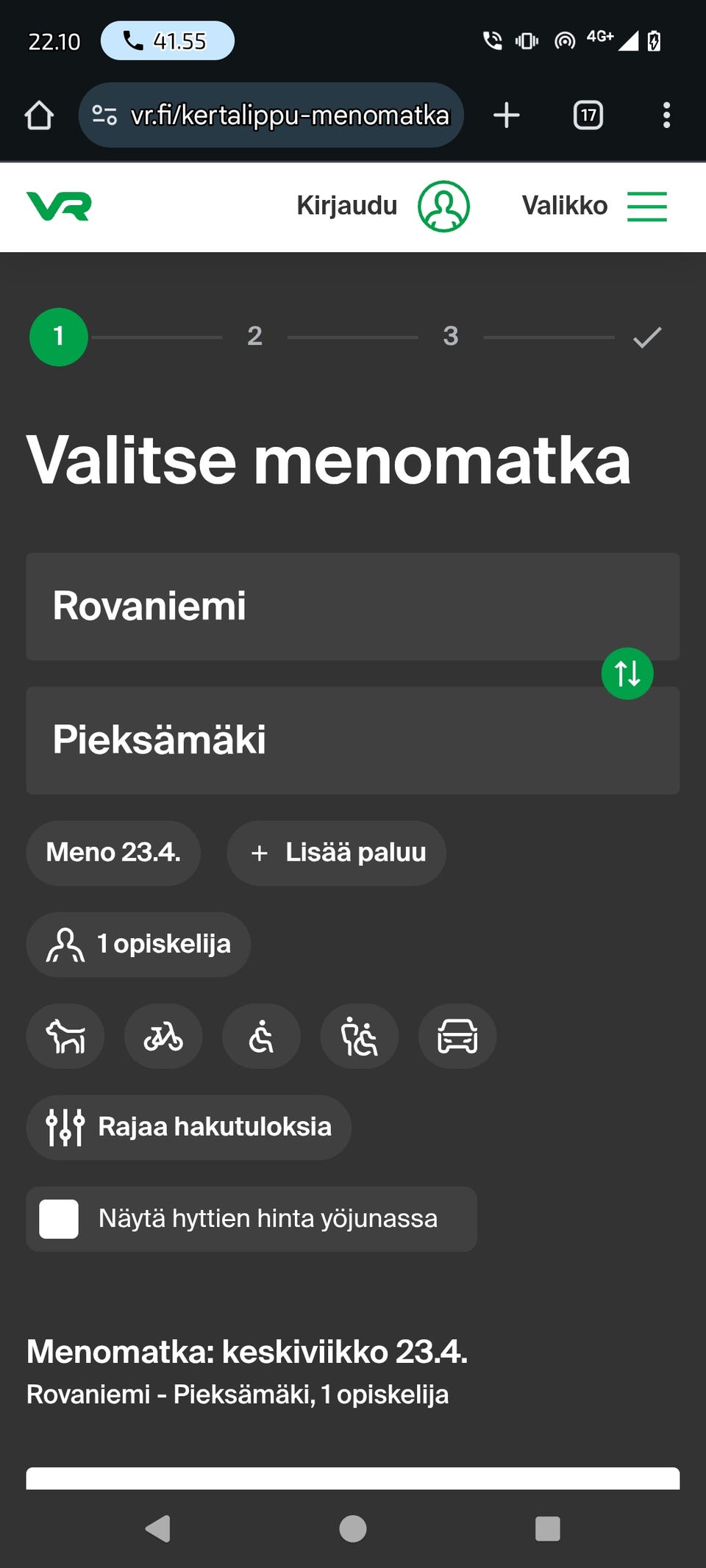Screen dimensions: 706x1568
Task: Open the browser tab switcher
Action: point(588,115)
